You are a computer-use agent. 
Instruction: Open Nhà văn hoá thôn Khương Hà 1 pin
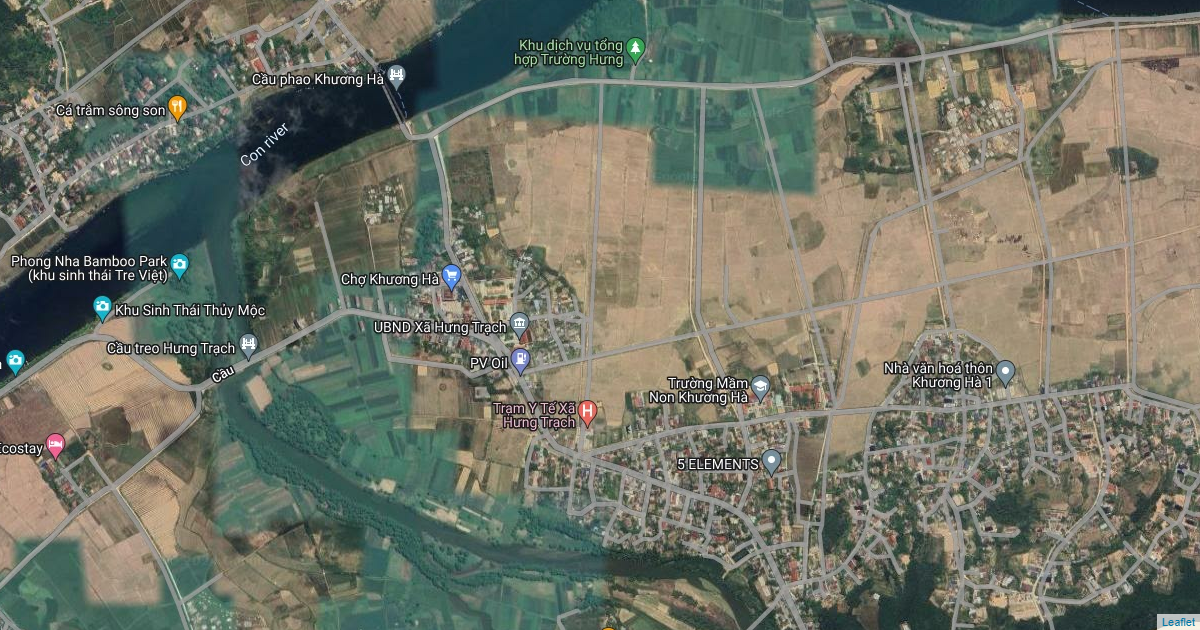coord(1006,371)
